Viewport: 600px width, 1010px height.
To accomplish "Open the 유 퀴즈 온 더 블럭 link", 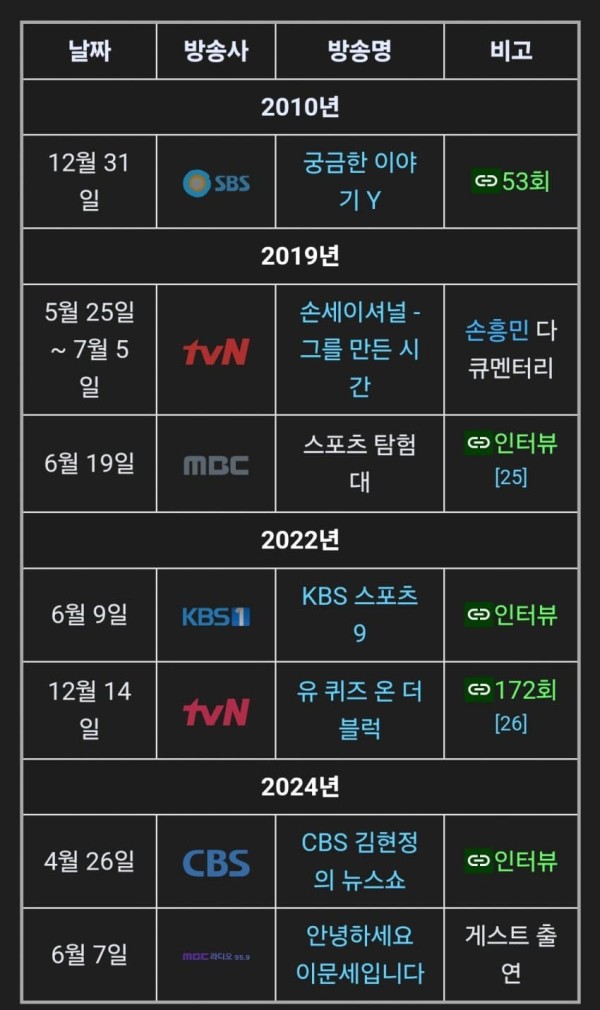I will 360,710.
